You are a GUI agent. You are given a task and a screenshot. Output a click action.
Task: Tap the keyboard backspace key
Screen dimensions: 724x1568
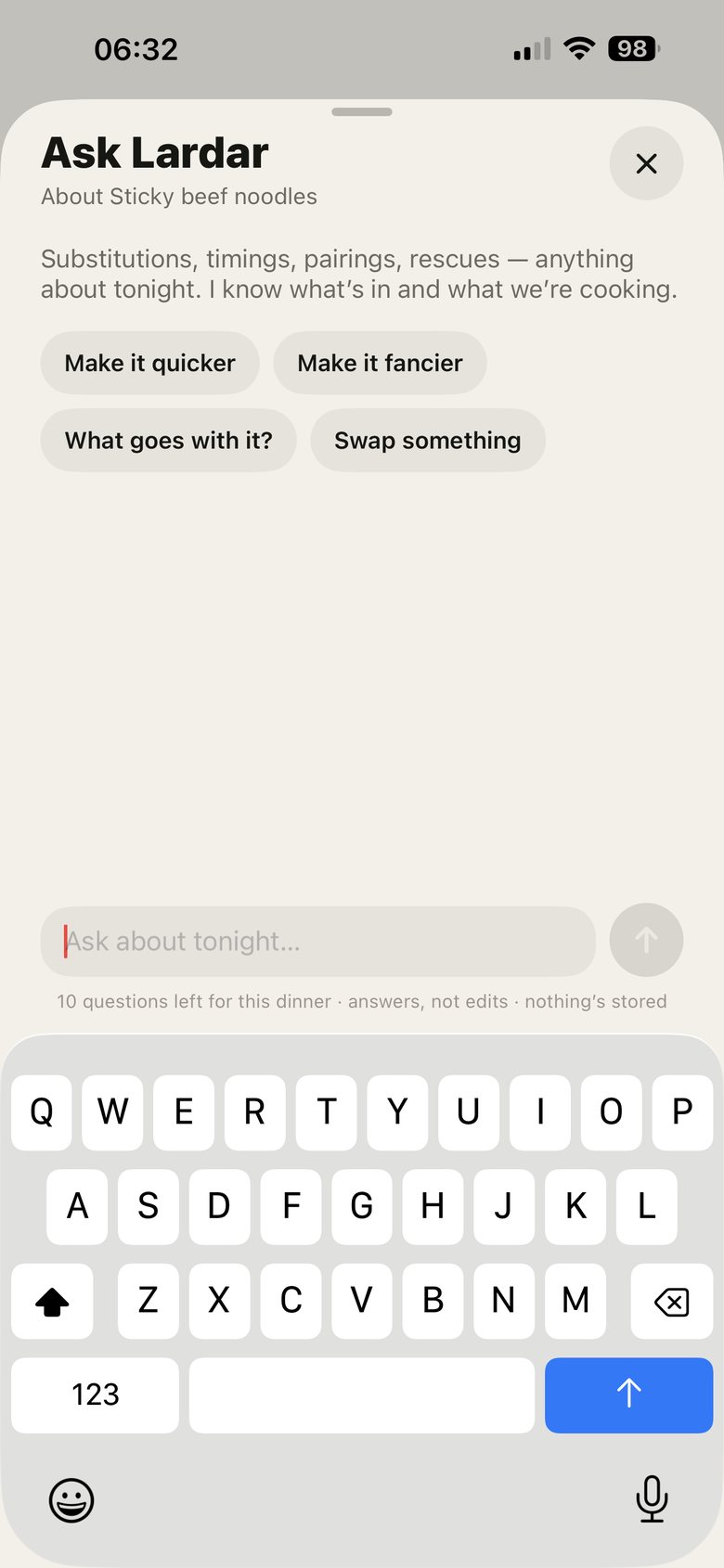[671, 1301]
